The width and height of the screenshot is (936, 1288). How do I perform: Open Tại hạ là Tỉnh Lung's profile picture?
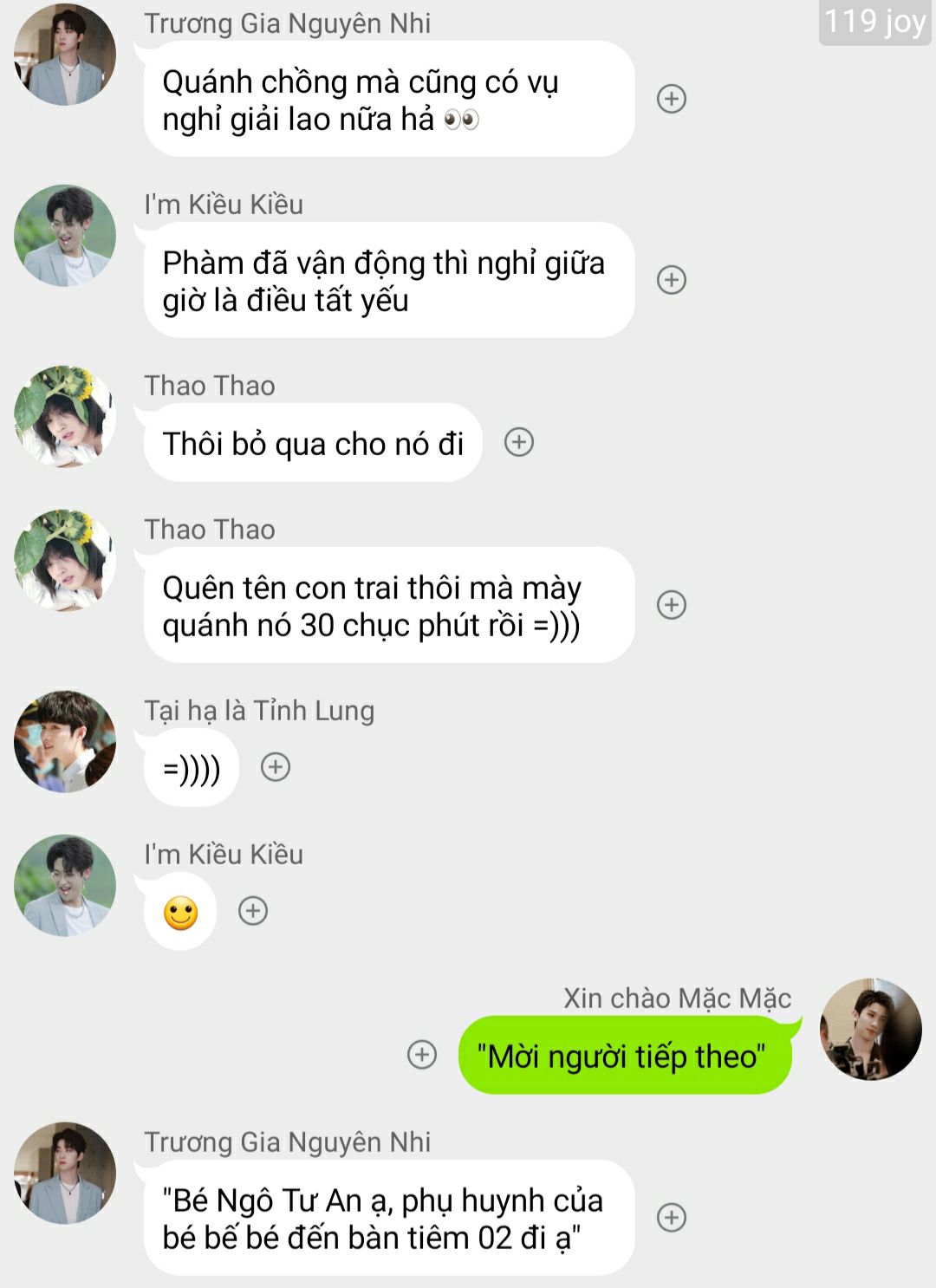click(65, 741)
